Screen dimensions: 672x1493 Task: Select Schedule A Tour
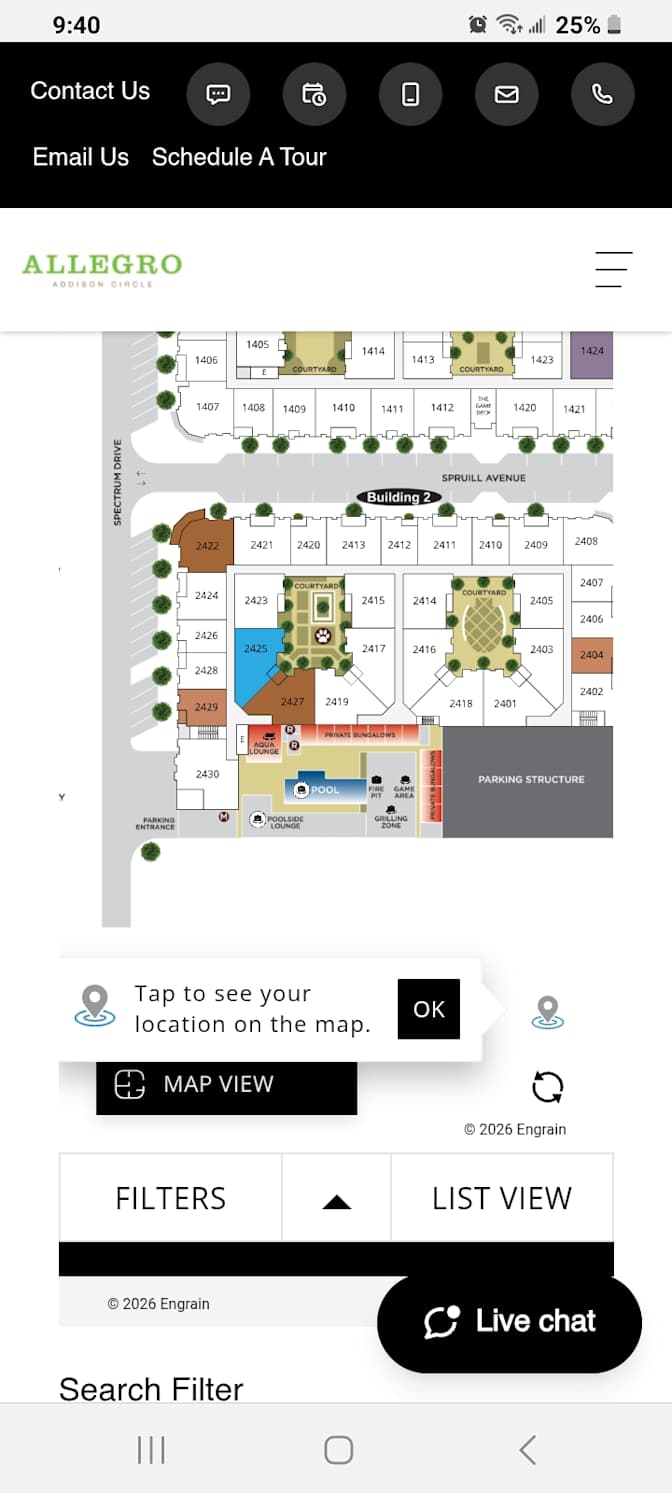(x=239, y=157)
